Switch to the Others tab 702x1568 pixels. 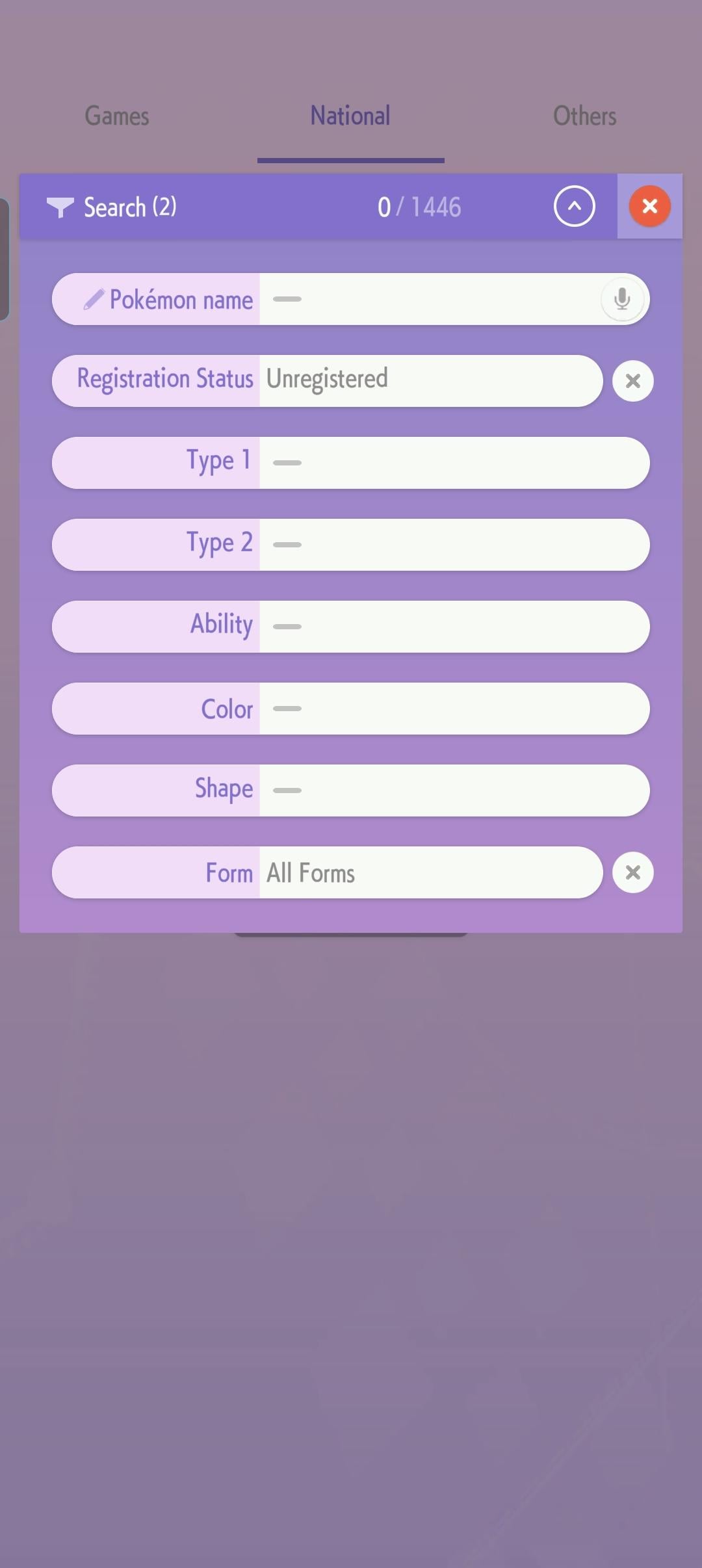[x=584, y=116]
